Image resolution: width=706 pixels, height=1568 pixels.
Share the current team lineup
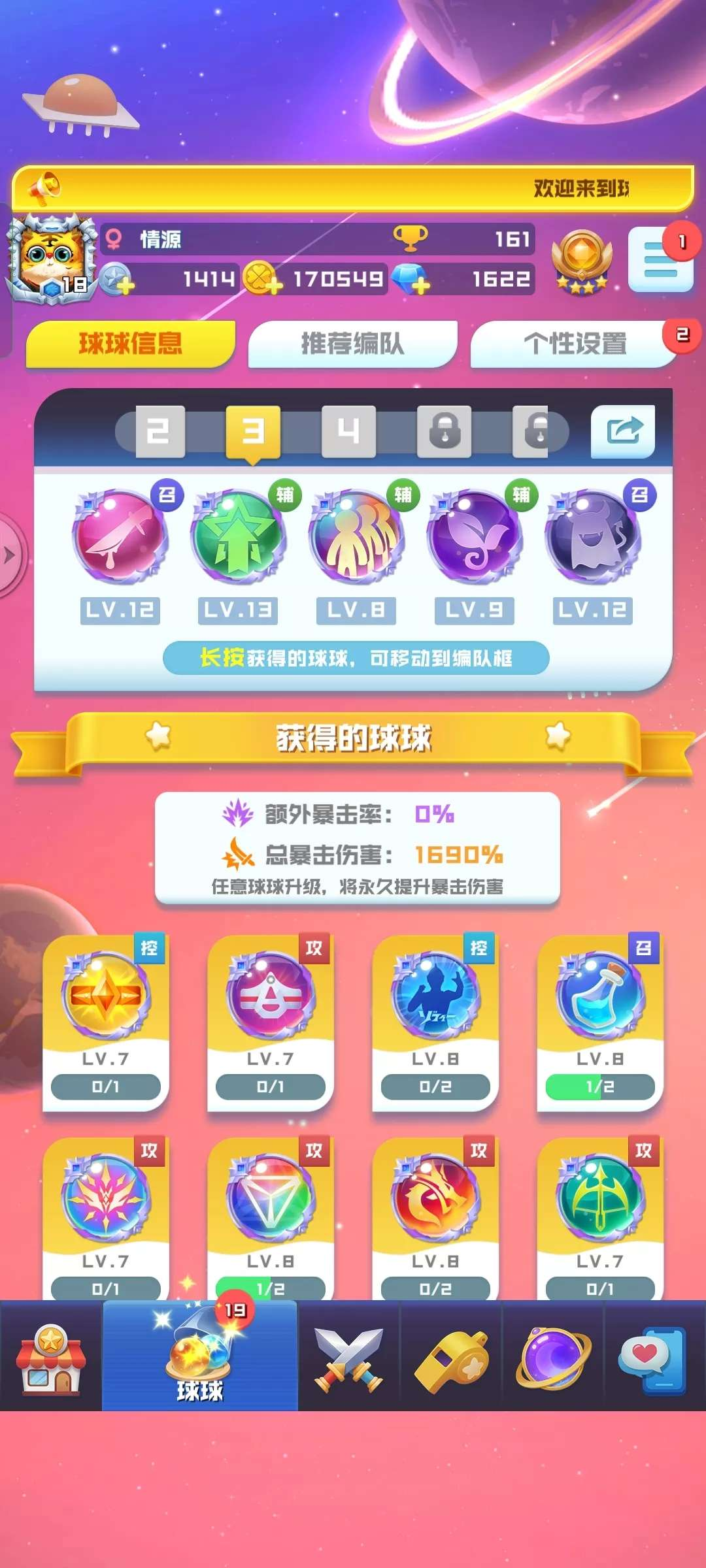coord(622,431)
